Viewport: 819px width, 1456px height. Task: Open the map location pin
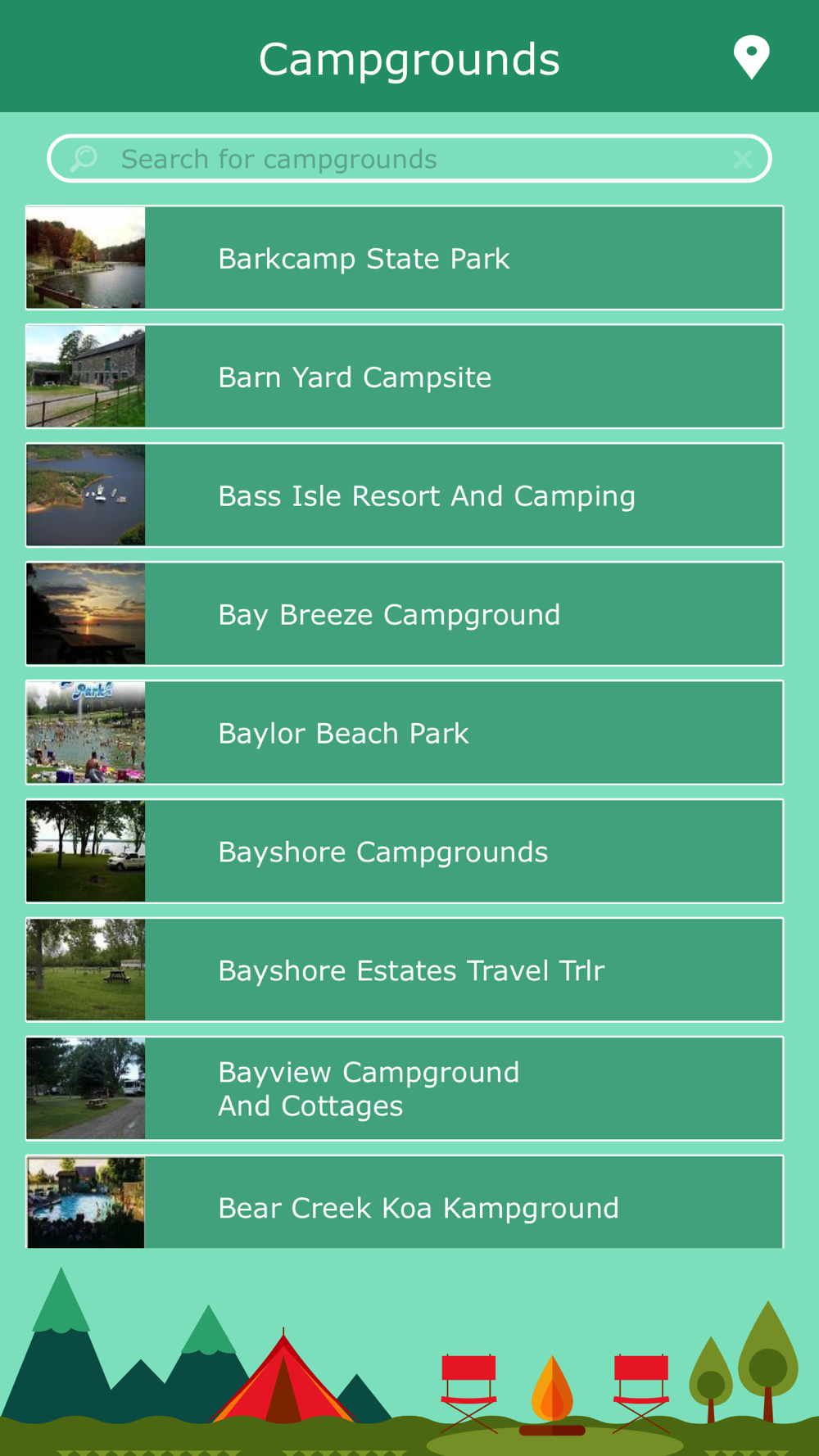coord(751,57)
